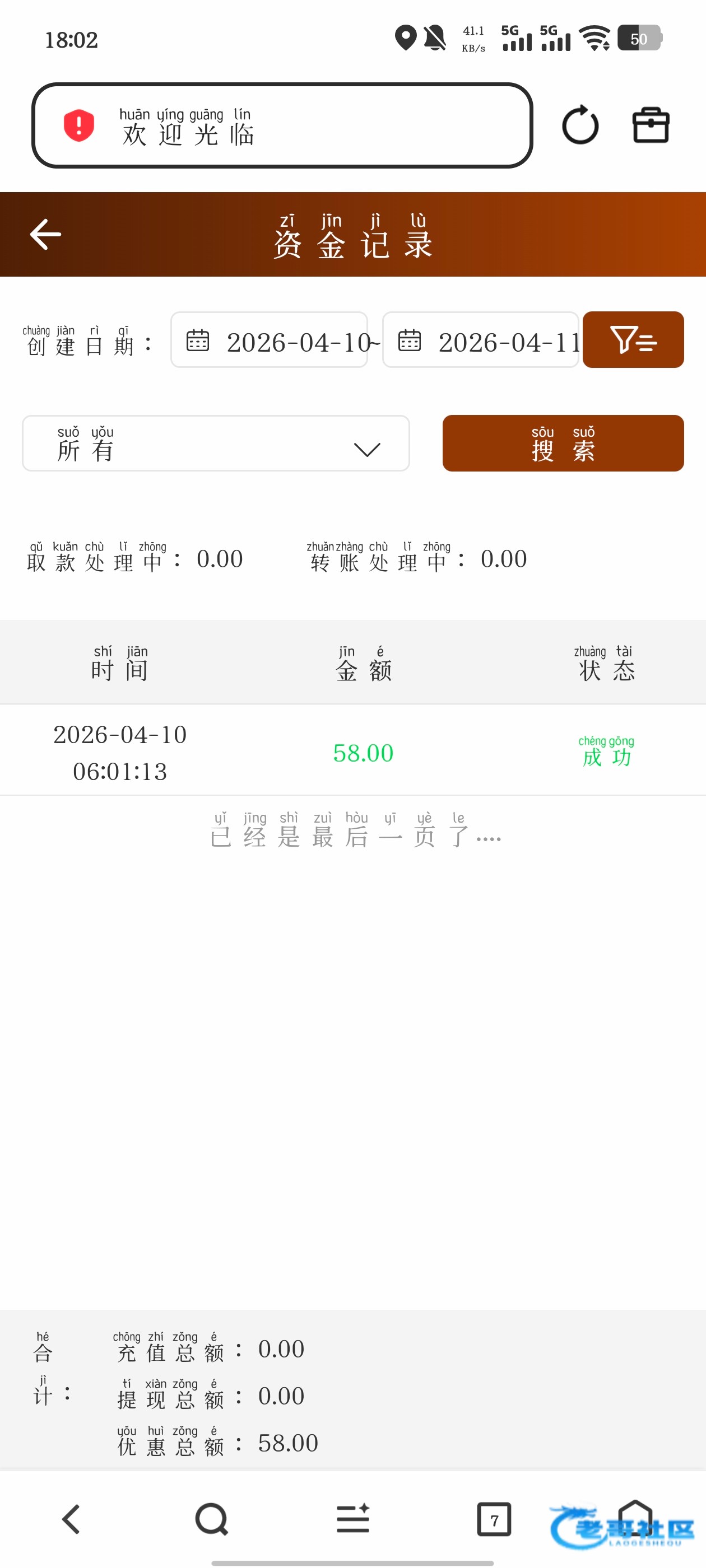Open the browser toolbox icon
The width and height of the screenshot is (706, 1568).
(651, 125)
